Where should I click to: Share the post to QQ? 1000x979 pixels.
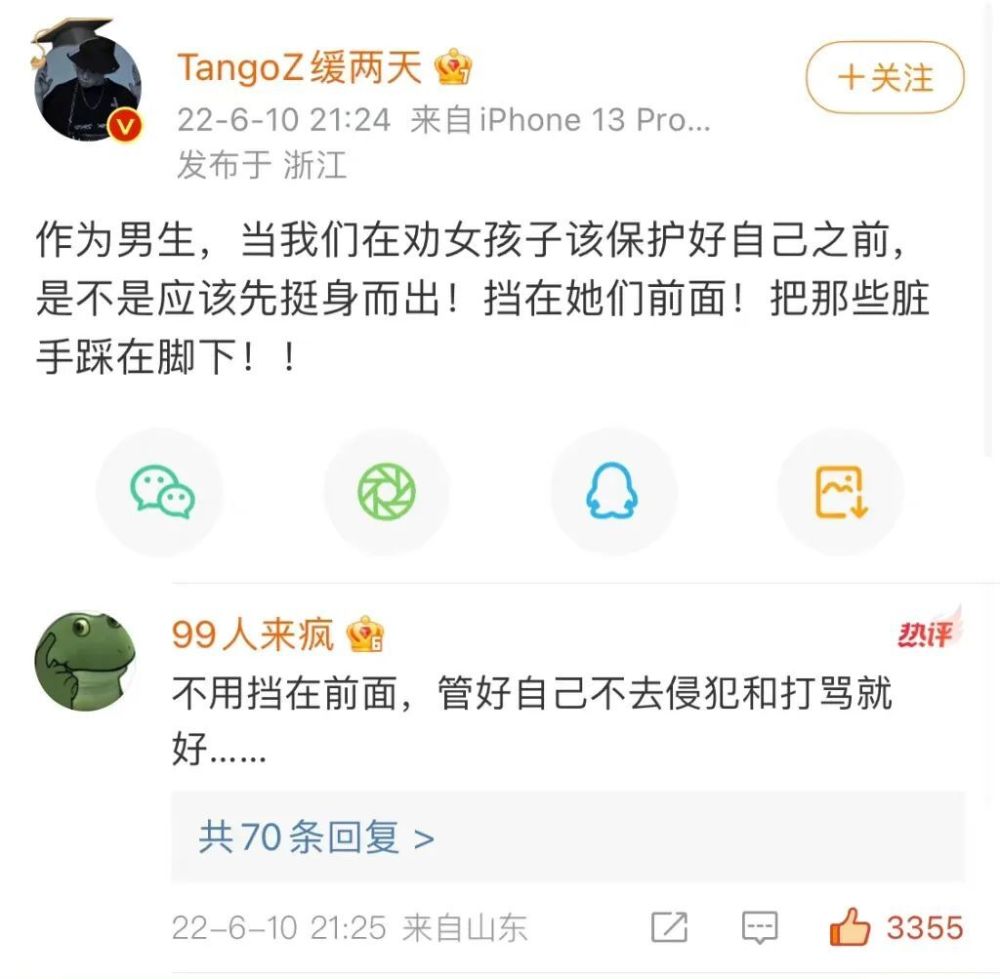coord(613,492)
